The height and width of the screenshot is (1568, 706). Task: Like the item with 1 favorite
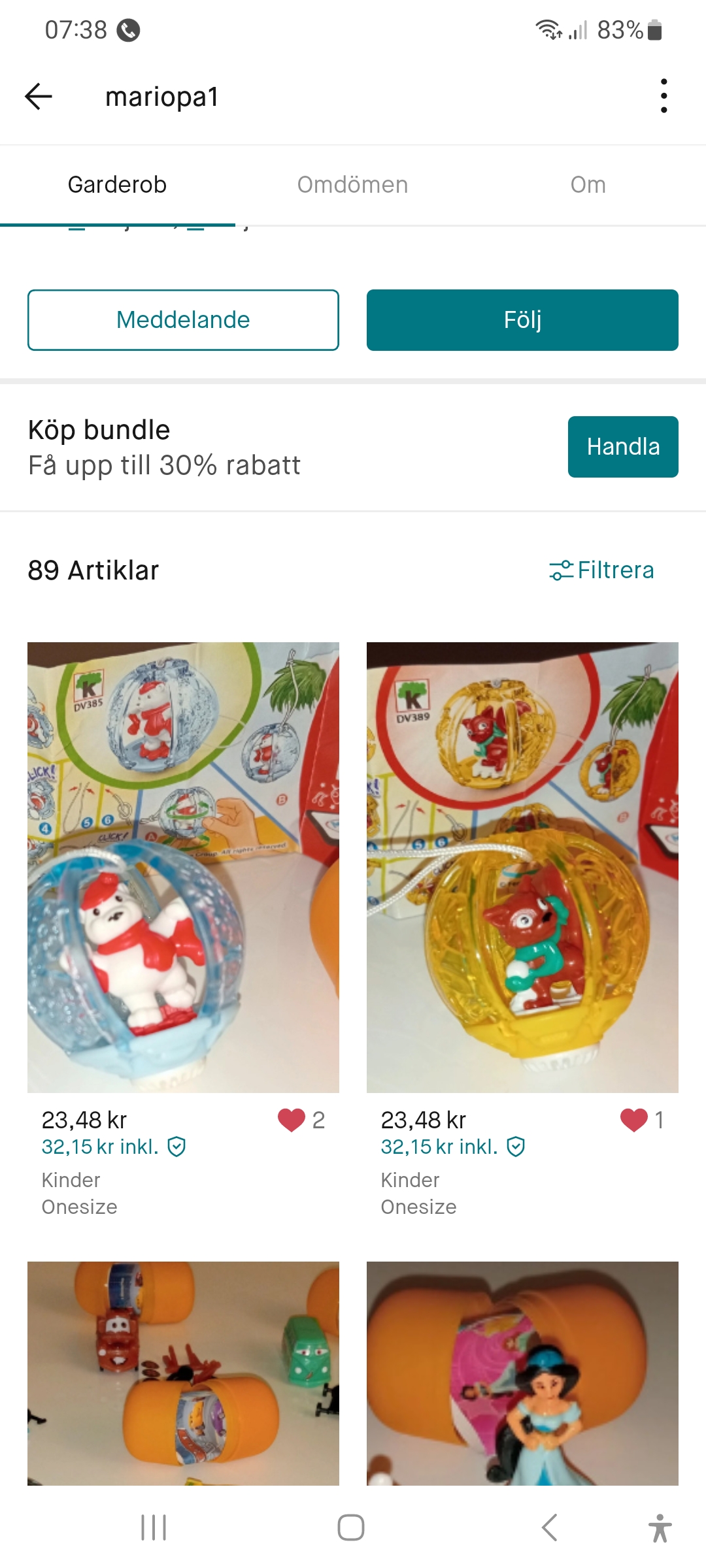pos(633,1120)
